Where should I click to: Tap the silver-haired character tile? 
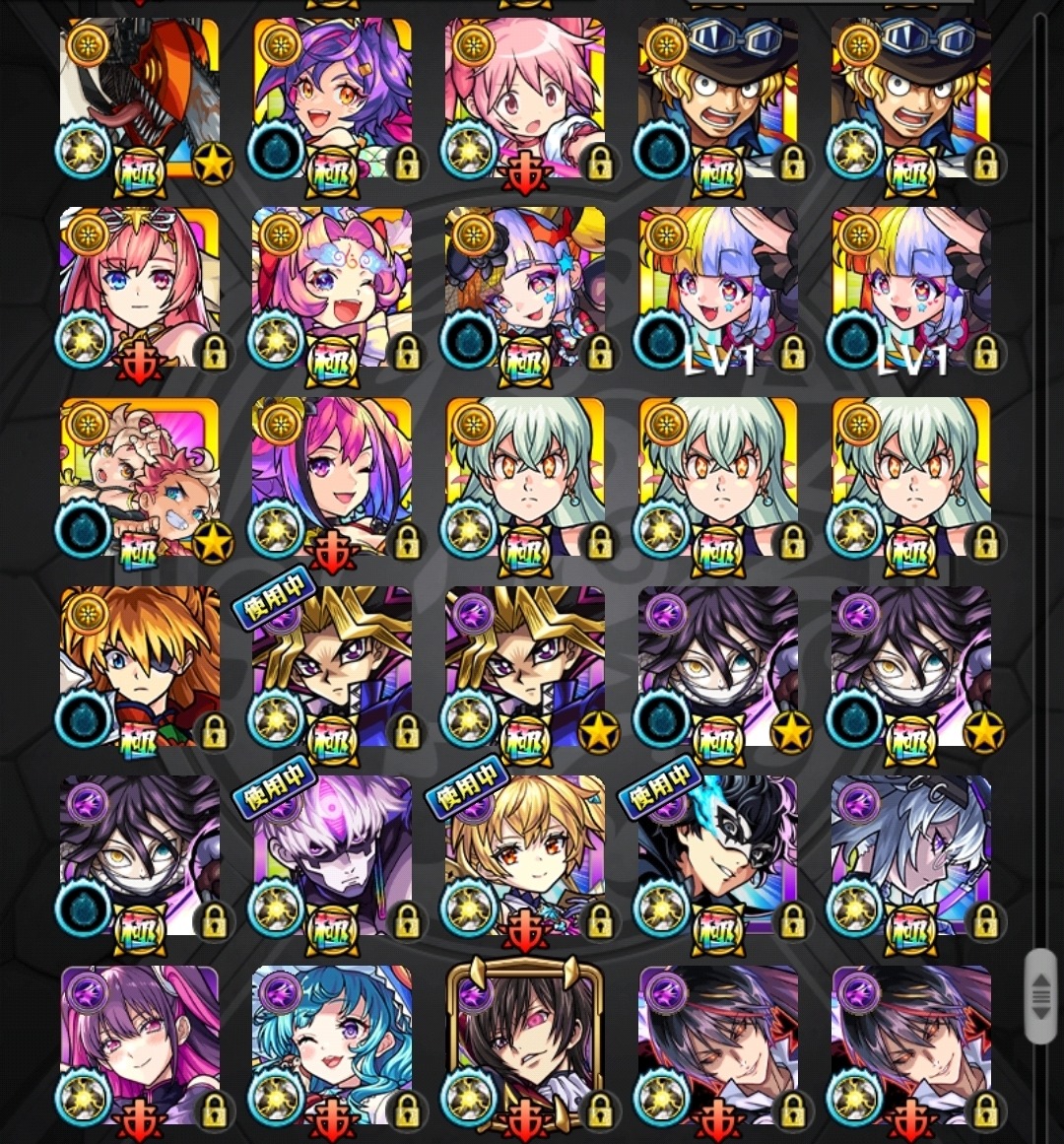pyautogui.click(x=911, y=855)
